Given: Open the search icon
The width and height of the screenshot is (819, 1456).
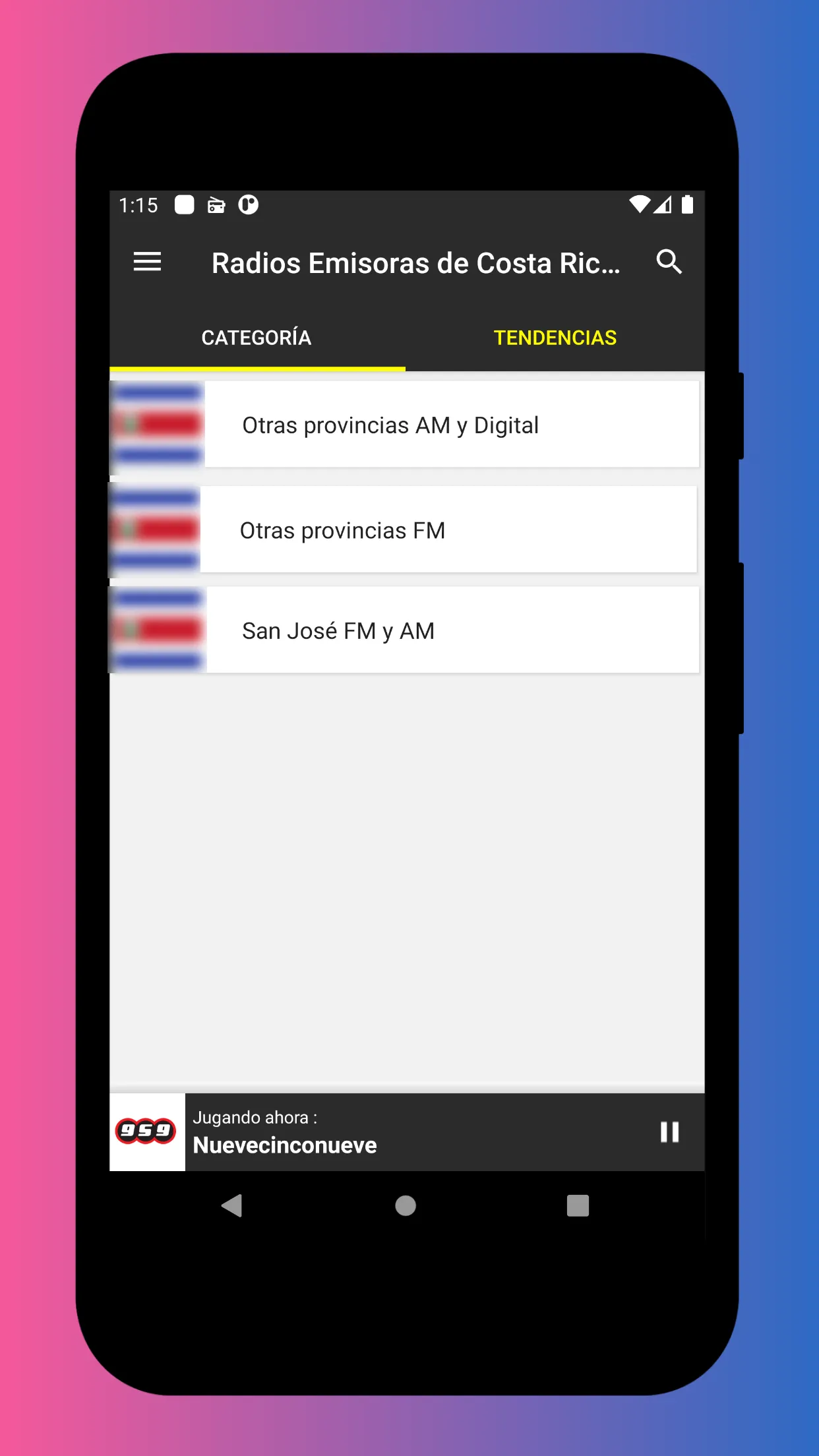Looking at the screenshot, I should [x=669, y=262].
